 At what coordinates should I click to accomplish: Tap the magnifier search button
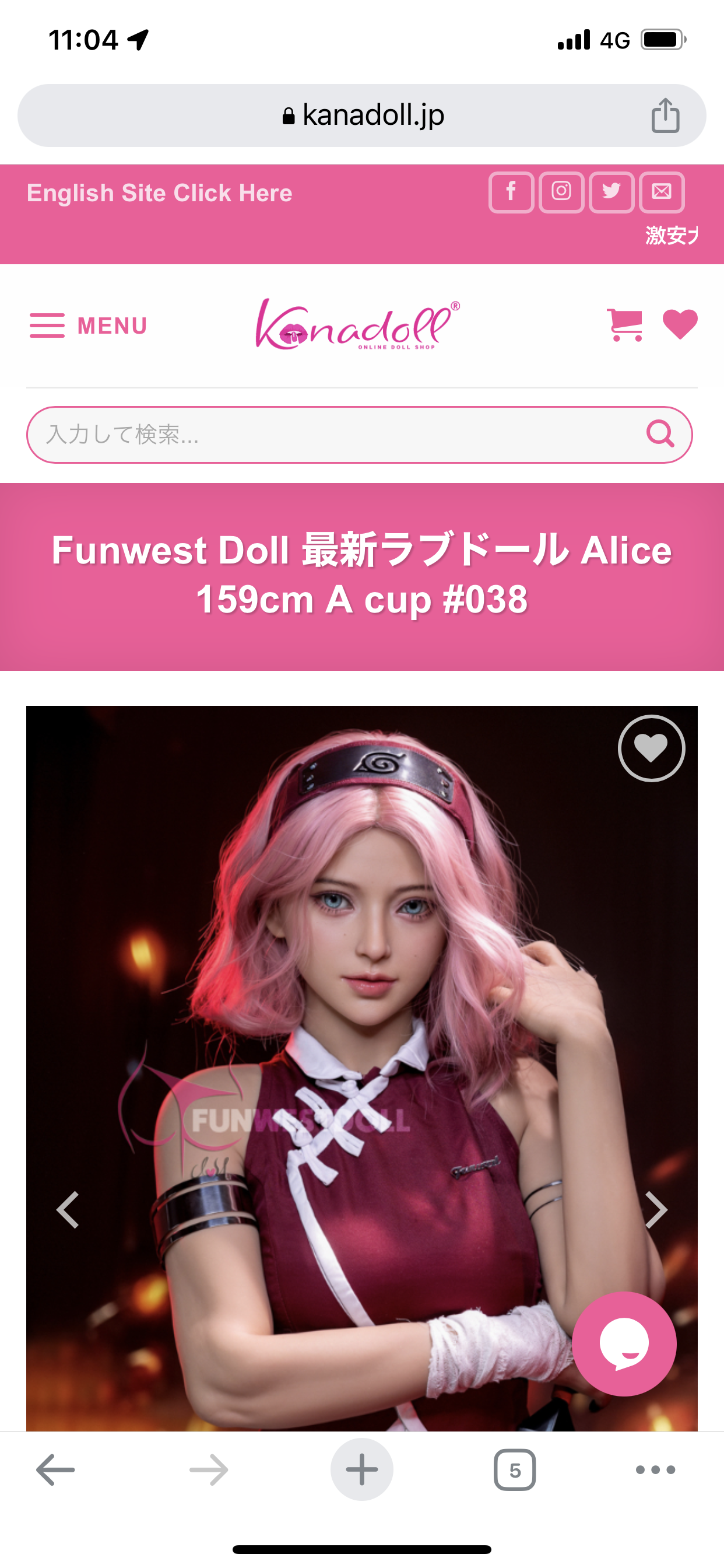point(660,434)
